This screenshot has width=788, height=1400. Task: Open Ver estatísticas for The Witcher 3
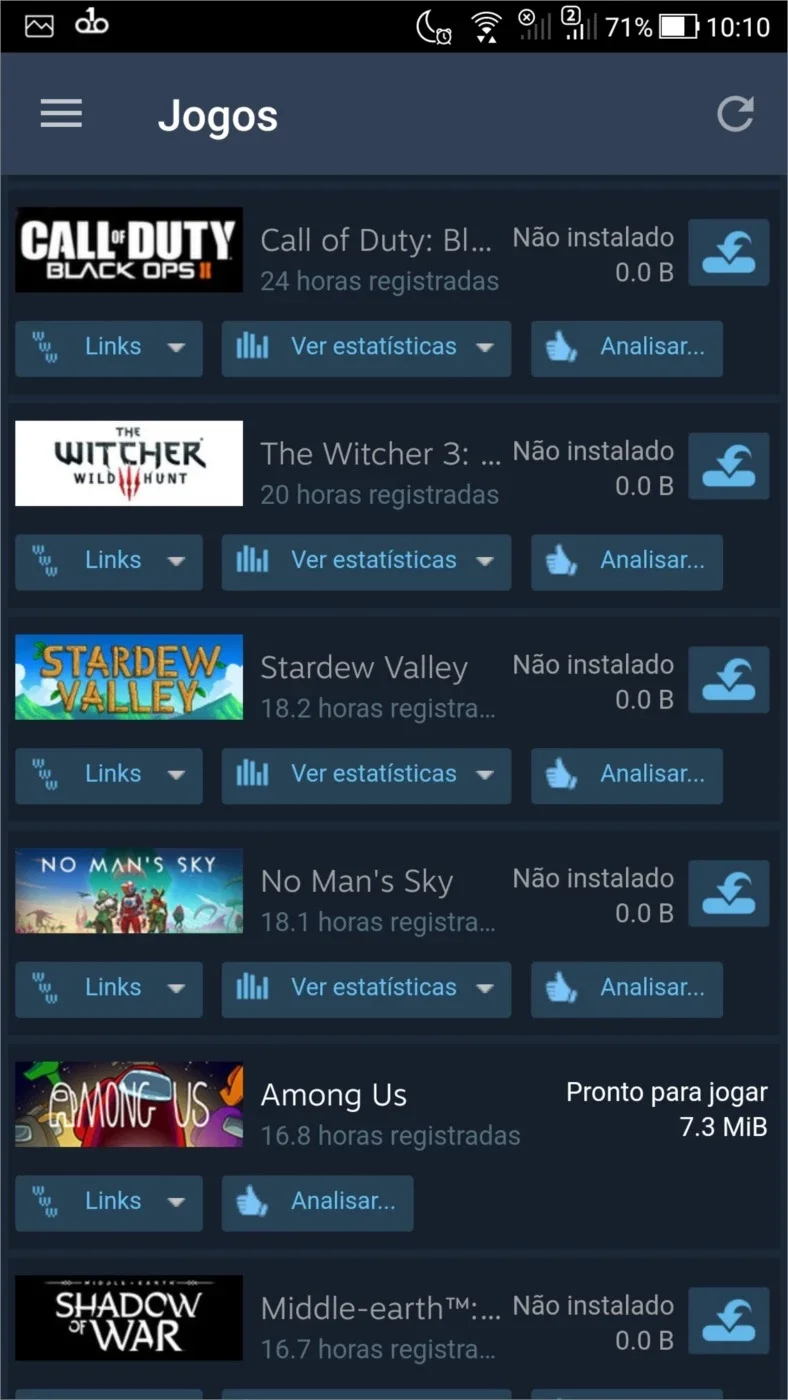coord(366,562)
